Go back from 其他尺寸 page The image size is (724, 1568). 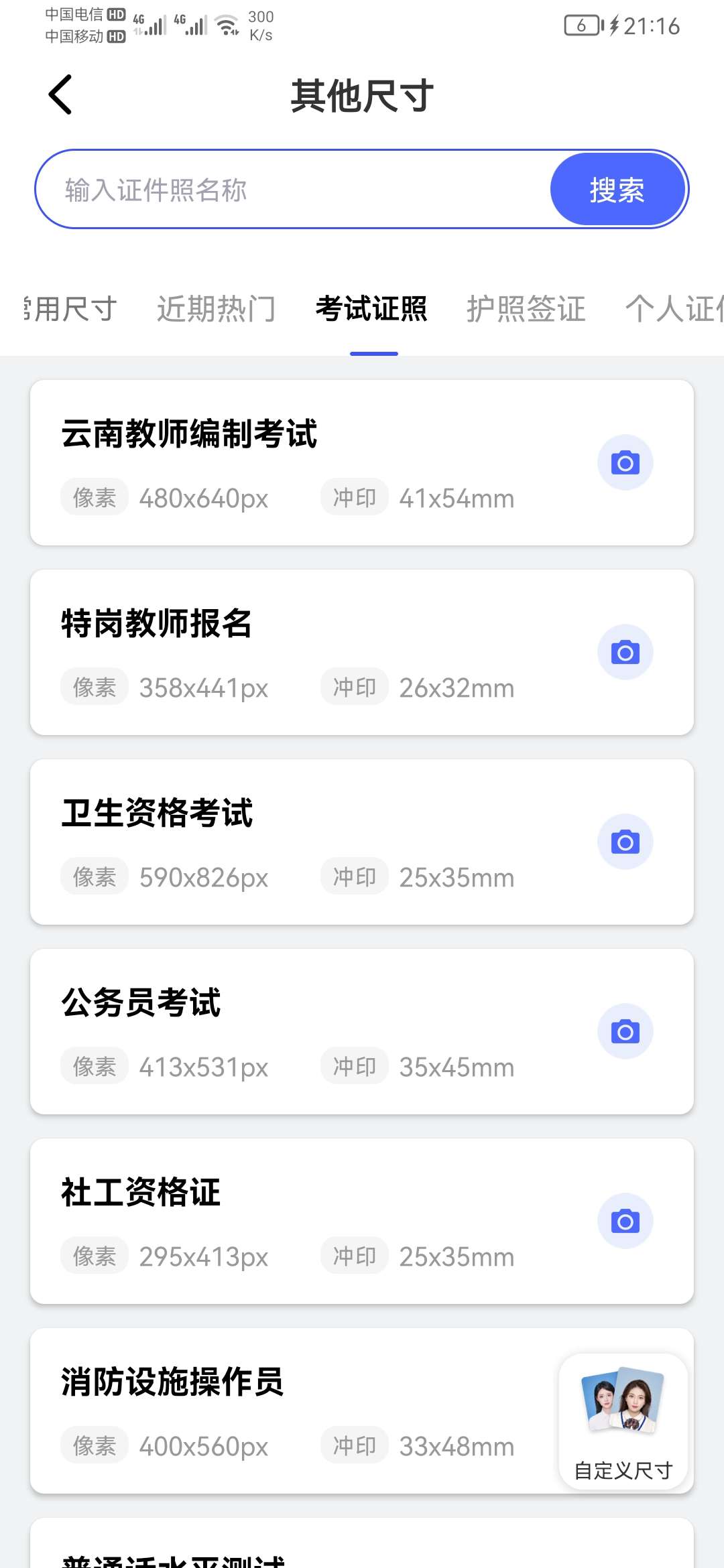(x=60, y=95)
